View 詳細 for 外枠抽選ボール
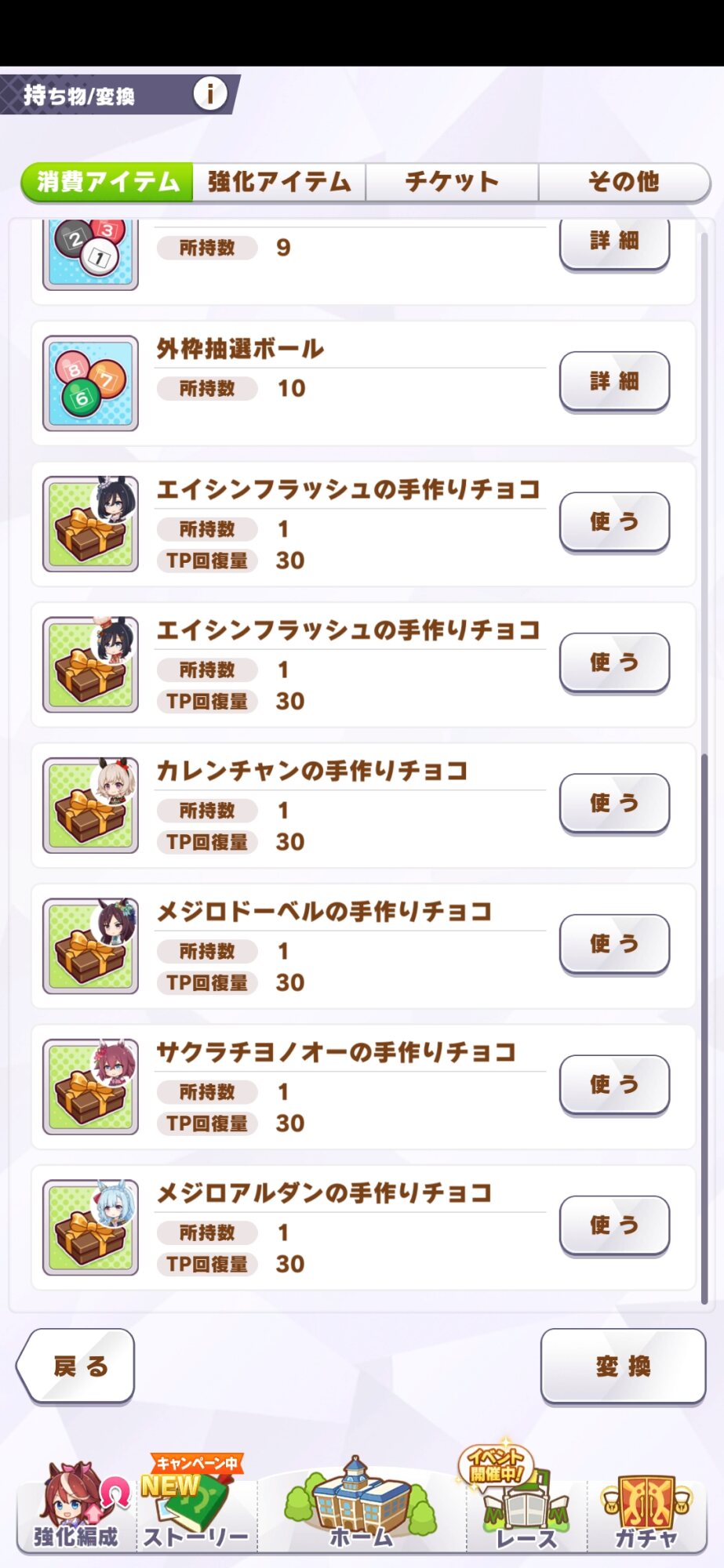 pos(614,382)
